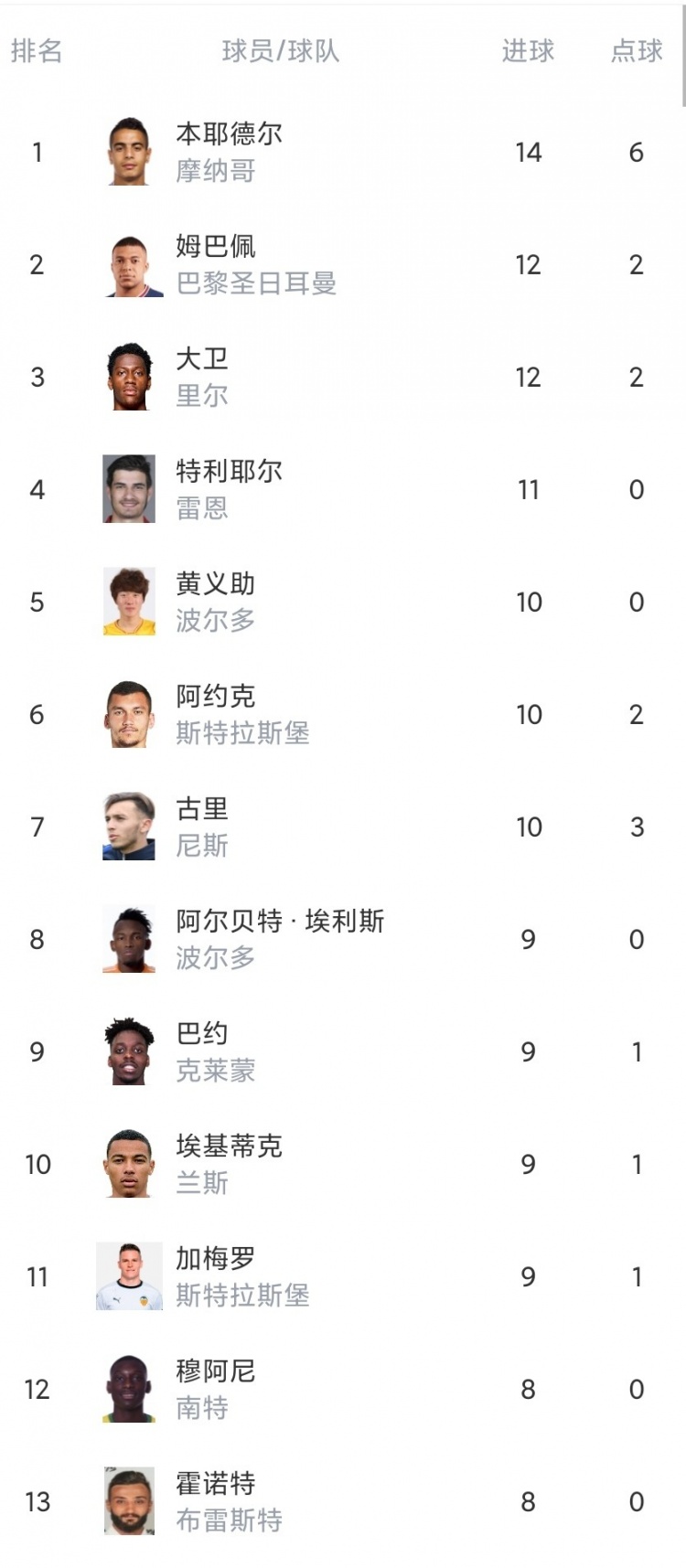686x1568 pixels.
Task: Tap the 阿约克 row
Action: 343,714
